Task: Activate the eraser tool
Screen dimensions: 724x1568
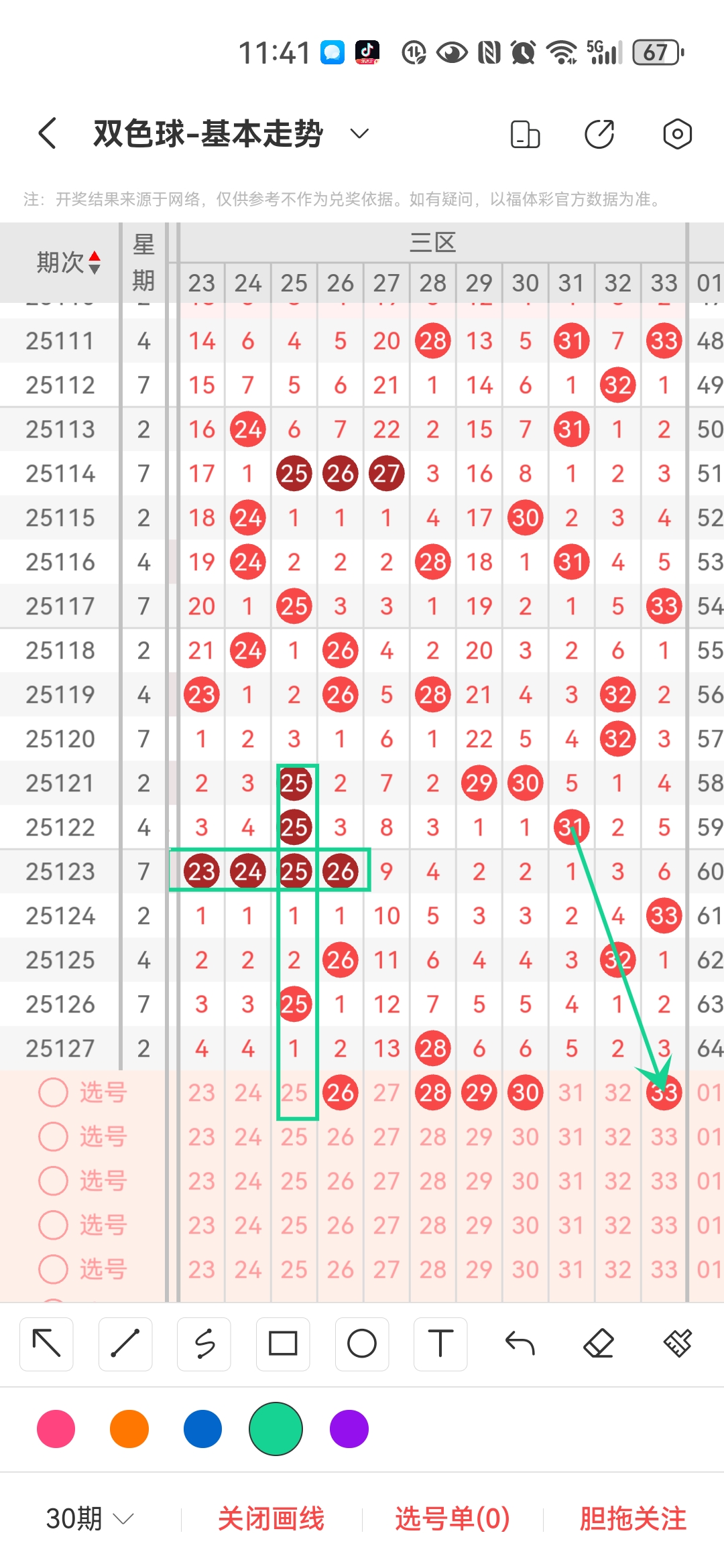Action: (x=599, y=1344)
